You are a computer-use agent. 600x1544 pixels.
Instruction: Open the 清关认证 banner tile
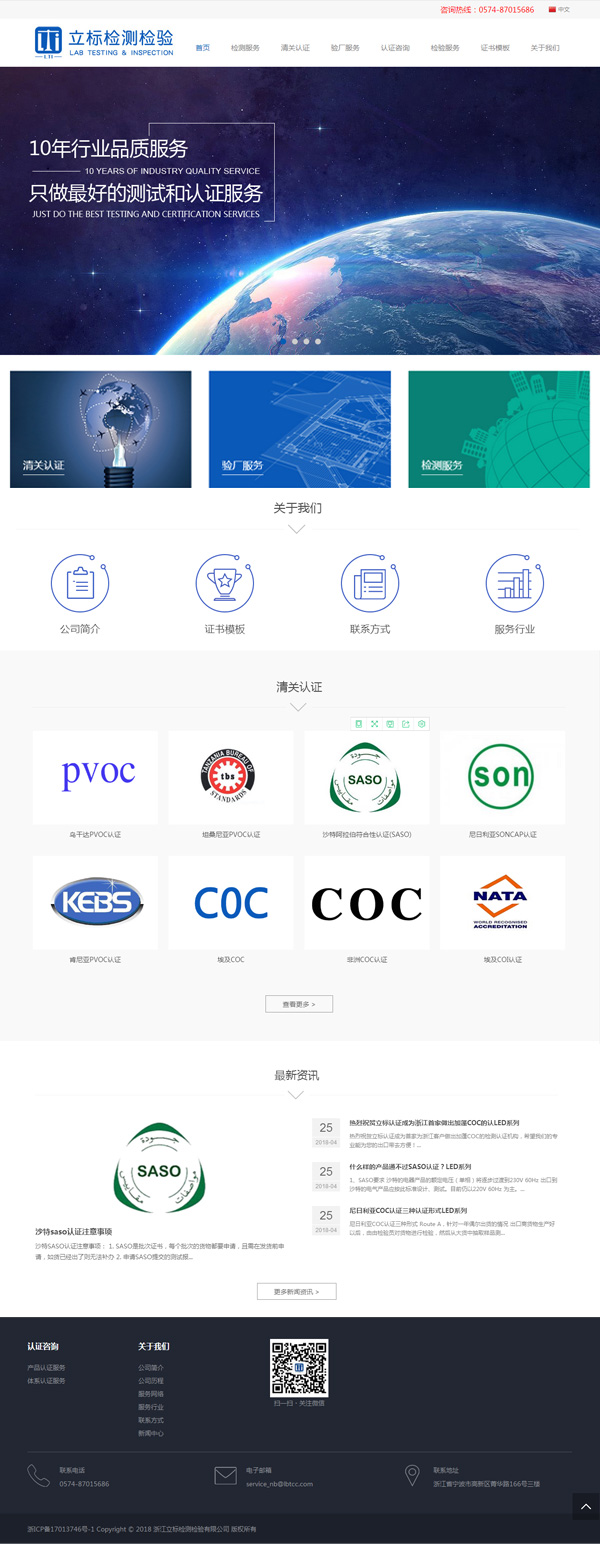tap(100, 429)
